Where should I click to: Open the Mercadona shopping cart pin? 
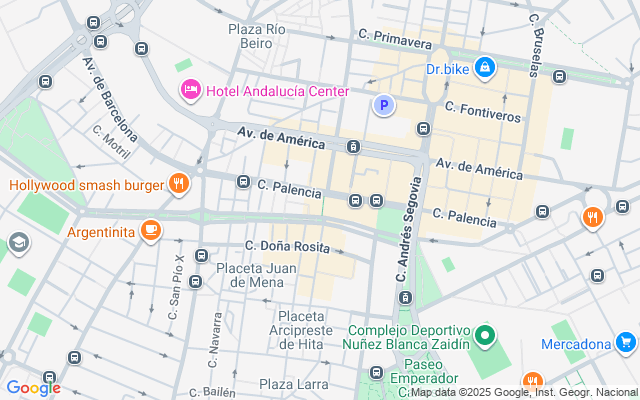[626, 344]
